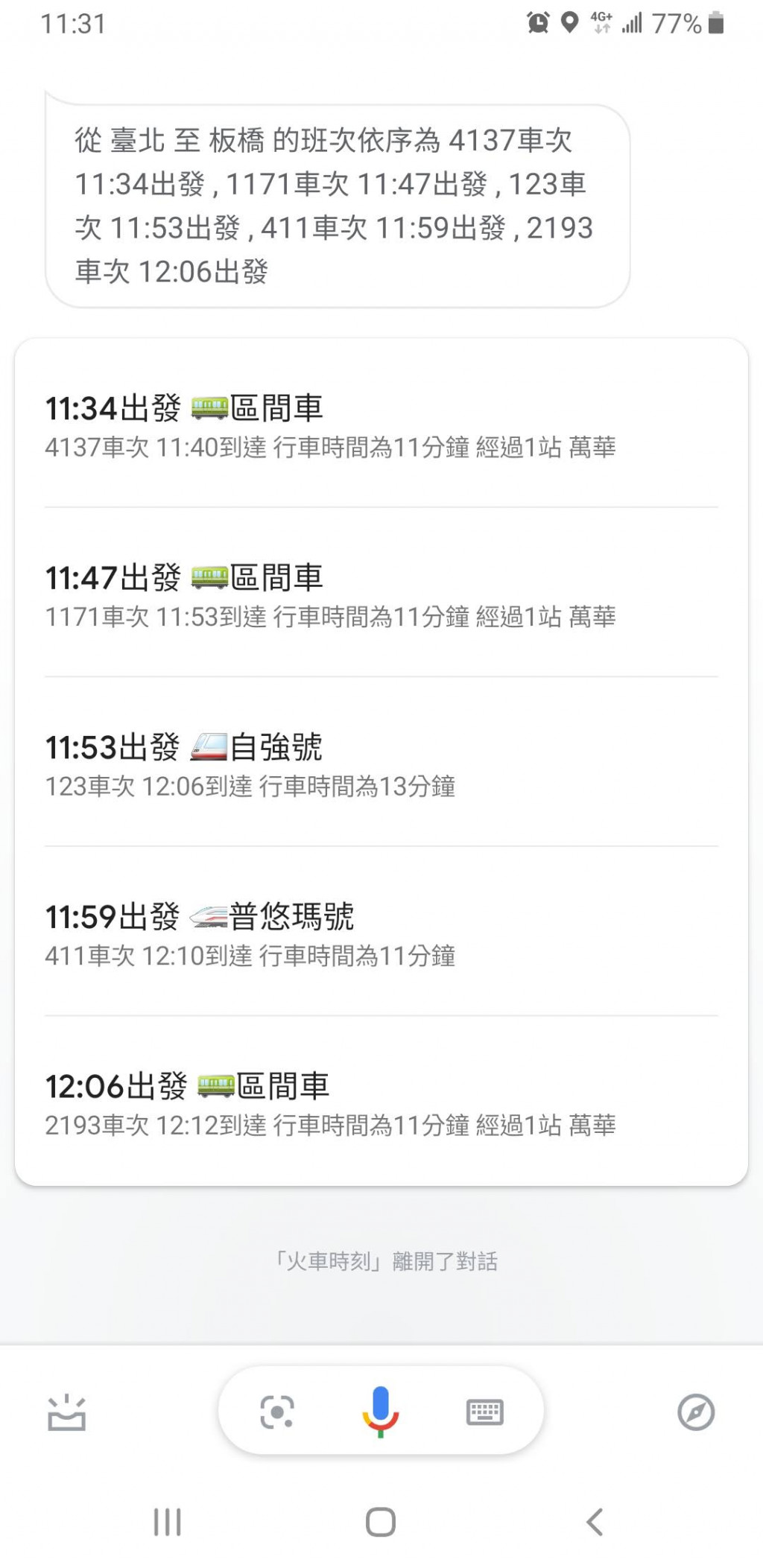Show recent apps from navigation bar
This screenshot has height=1568, width=763.
click(168, 1522)
